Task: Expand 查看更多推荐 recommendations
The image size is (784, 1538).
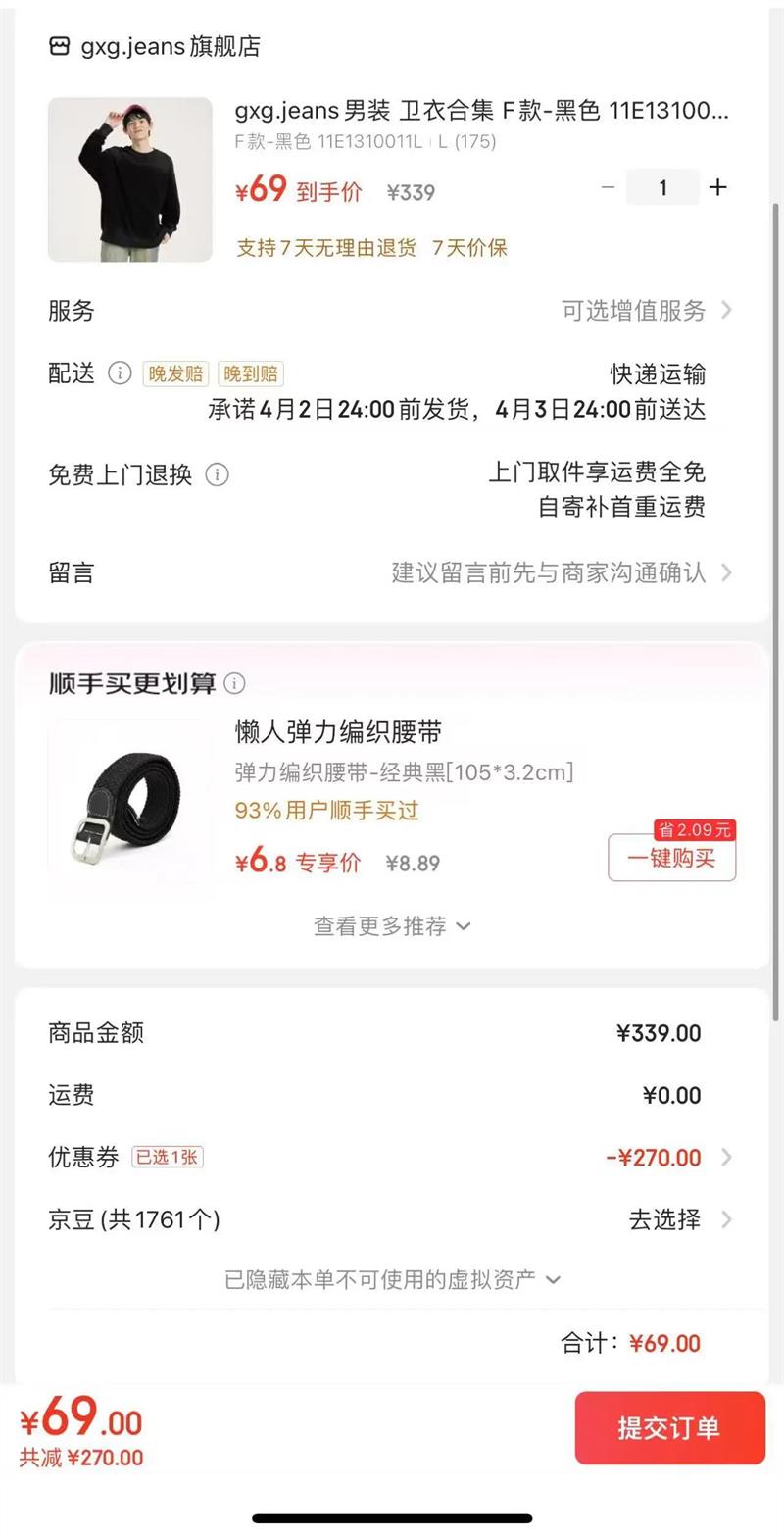Action: coord(392,926)
